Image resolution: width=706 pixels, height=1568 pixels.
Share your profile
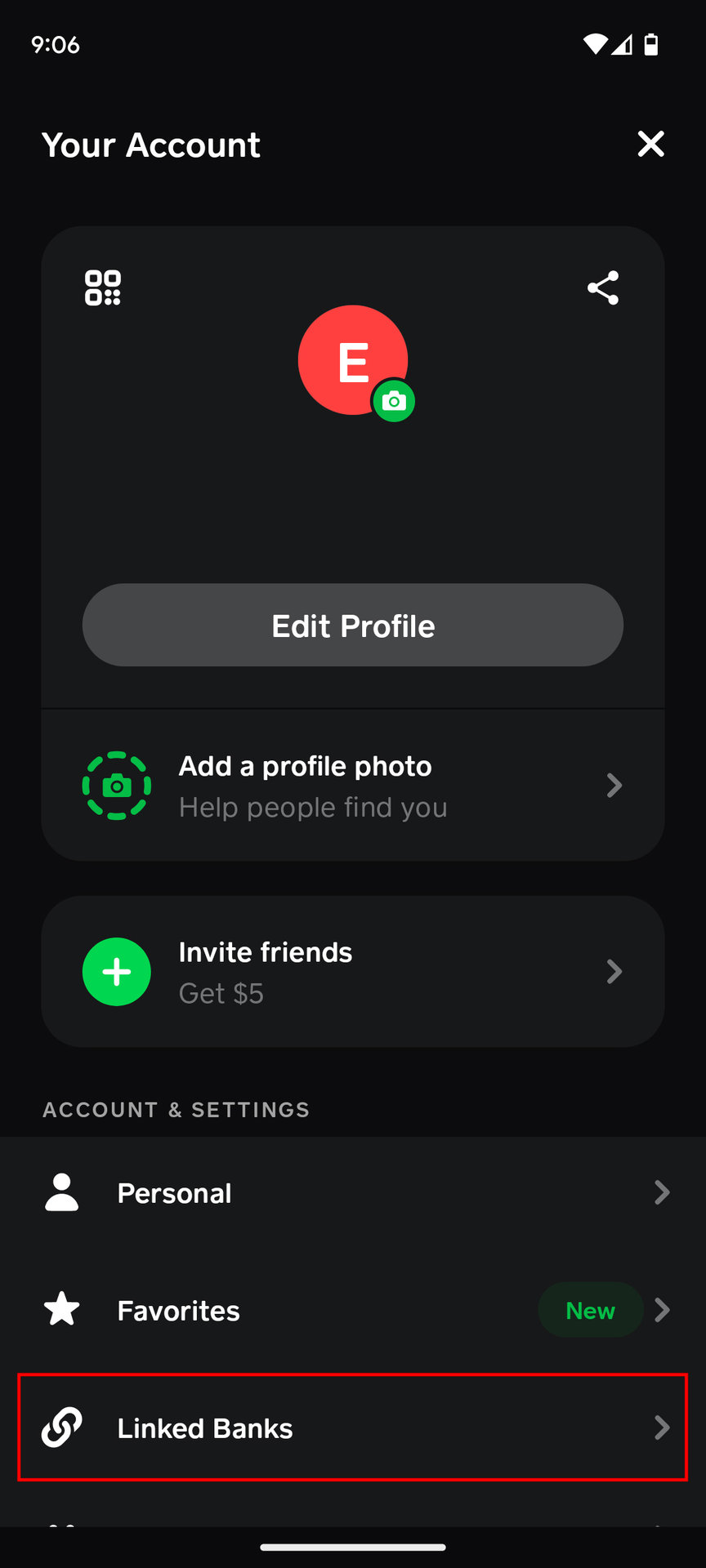pyautogui.click(x=603, y=288)
